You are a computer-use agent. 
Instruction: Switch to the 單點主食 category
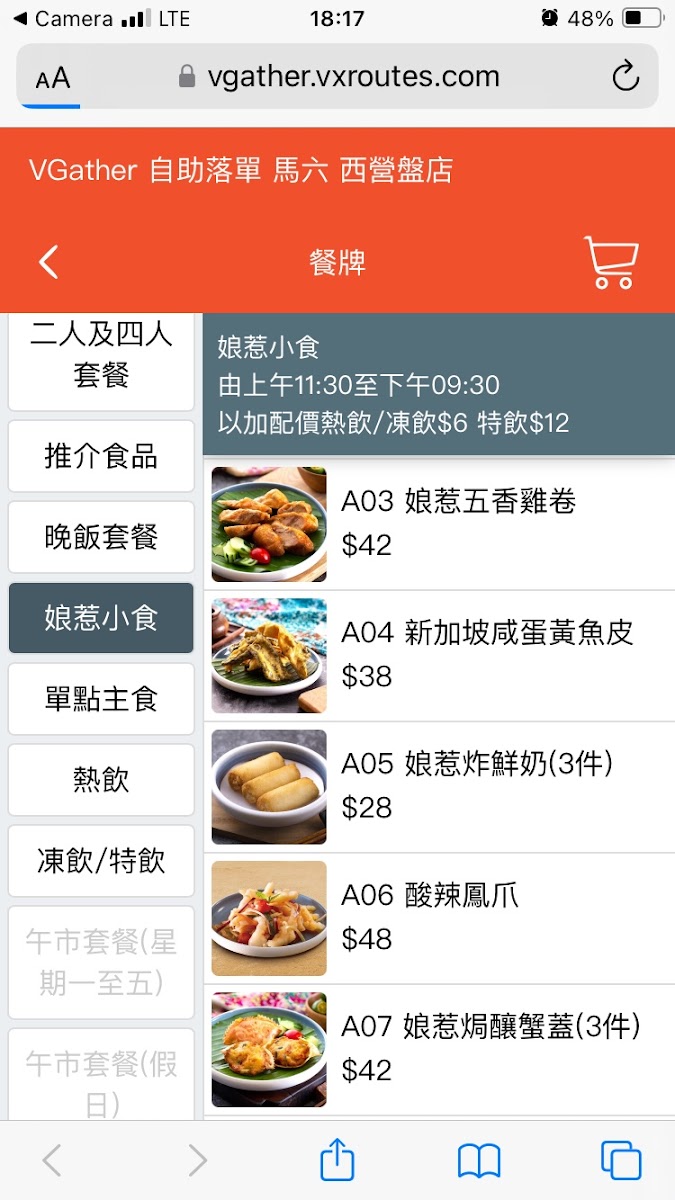[101, 699]
